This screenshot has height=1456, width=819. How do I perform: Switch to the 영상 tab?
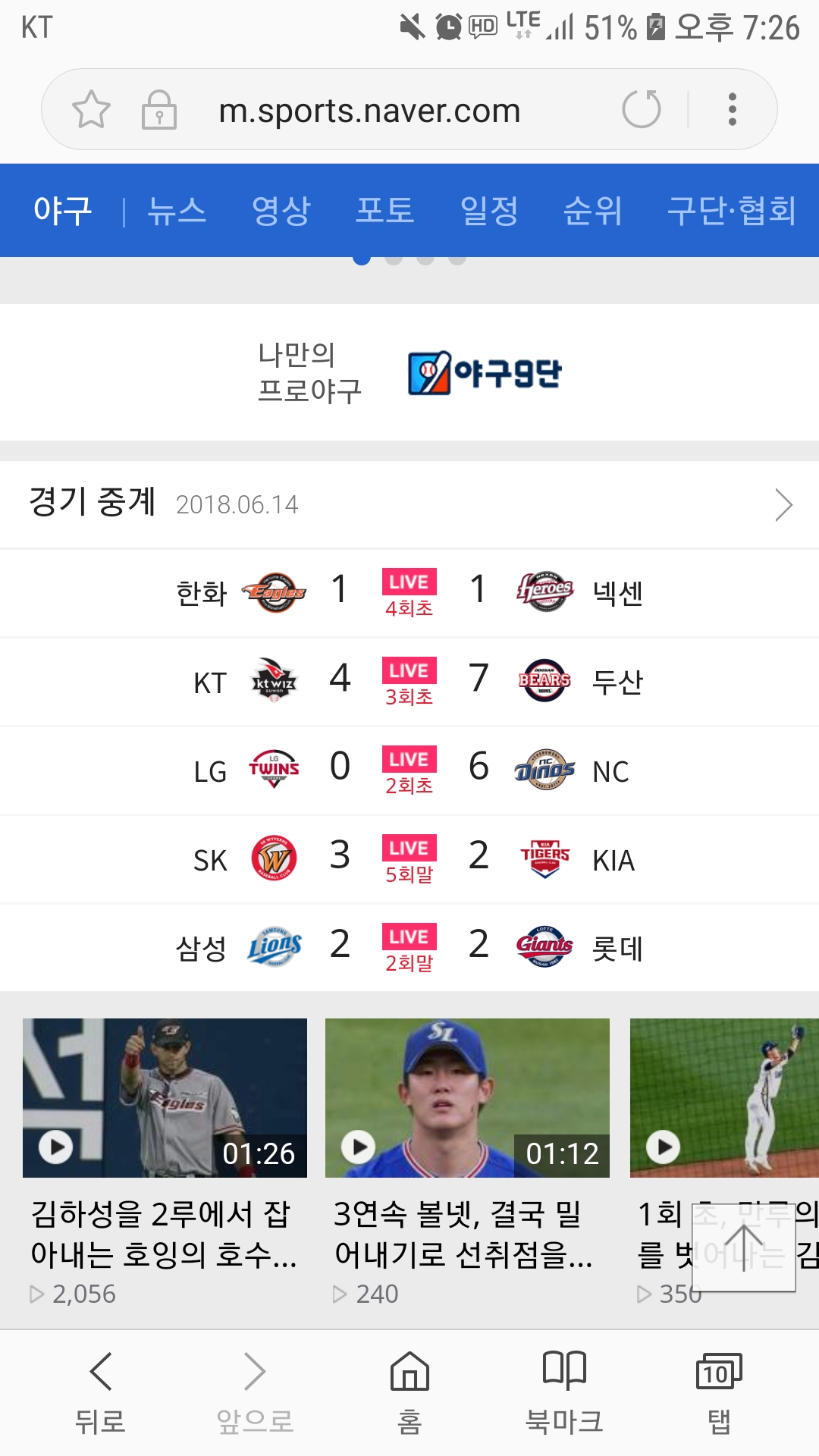pyautogui.click(x=281, y=210)
